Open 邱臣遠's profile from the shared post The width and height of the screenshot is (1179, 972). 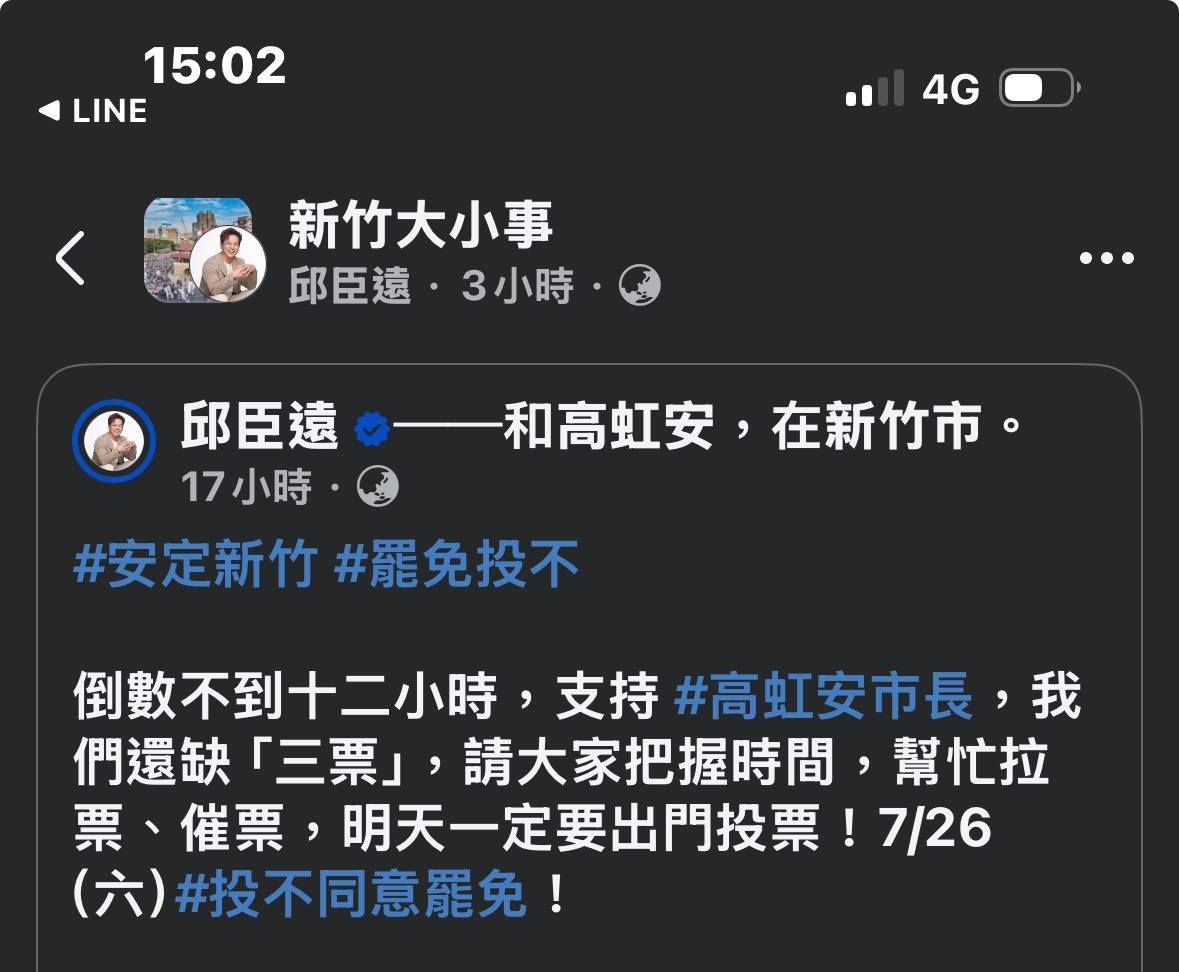click(259, 429)
